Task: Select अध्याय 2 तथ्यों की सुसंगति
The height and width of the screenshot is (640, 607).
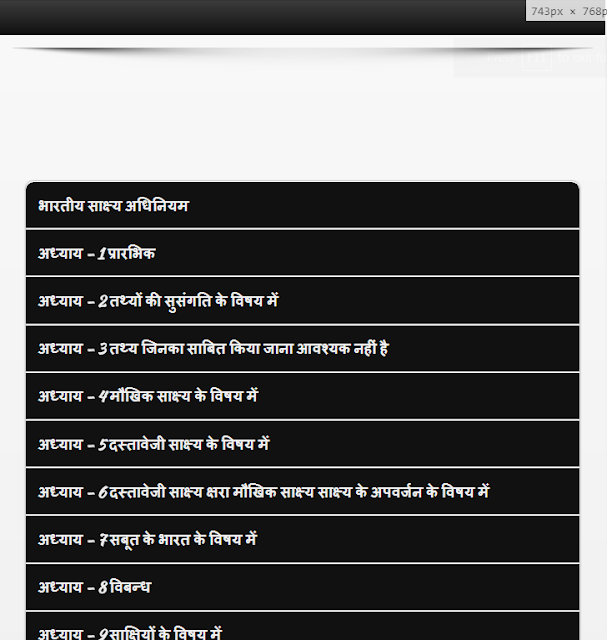Action: [x=302, y=301]
